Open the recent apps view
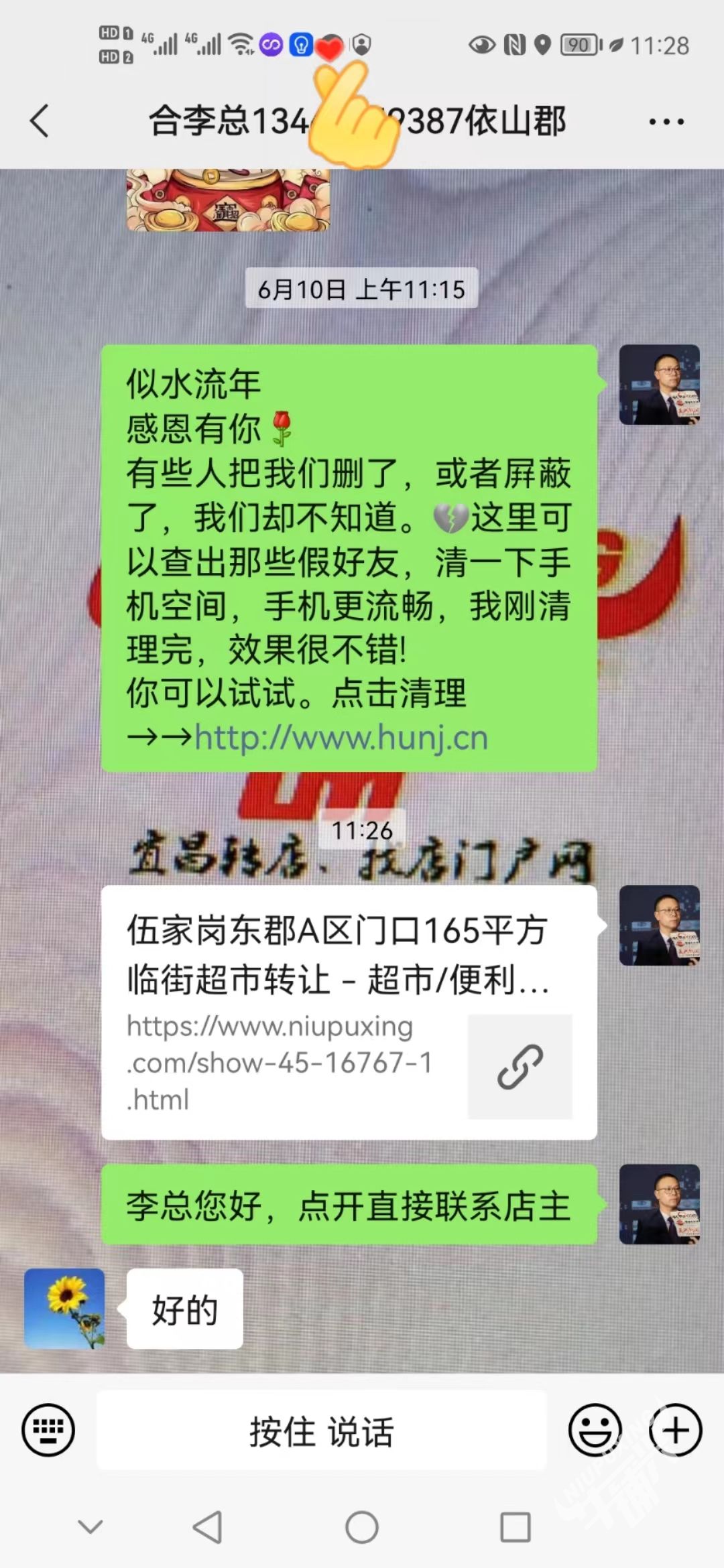 (x=516, y=1528)
